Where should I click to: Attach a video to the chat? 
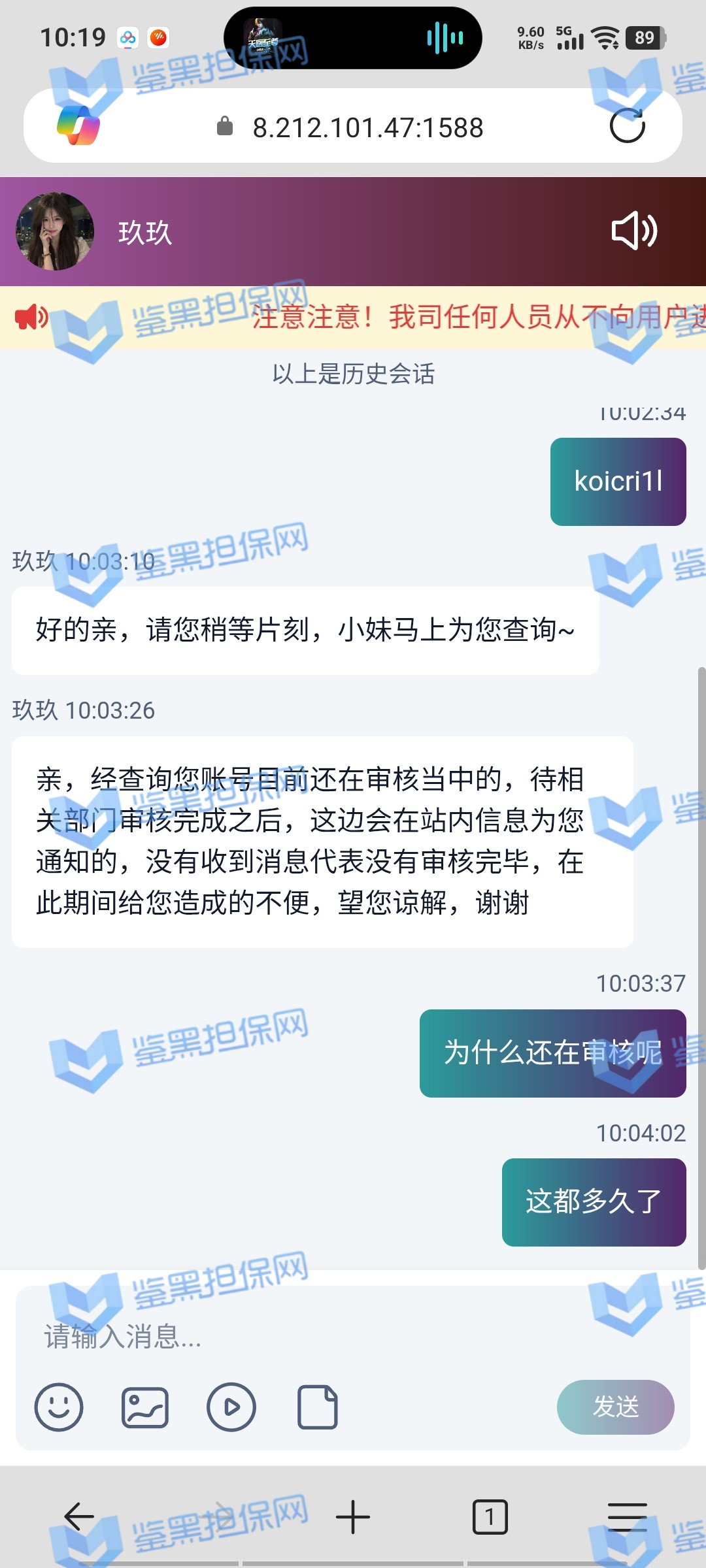tap(231, 1407)
